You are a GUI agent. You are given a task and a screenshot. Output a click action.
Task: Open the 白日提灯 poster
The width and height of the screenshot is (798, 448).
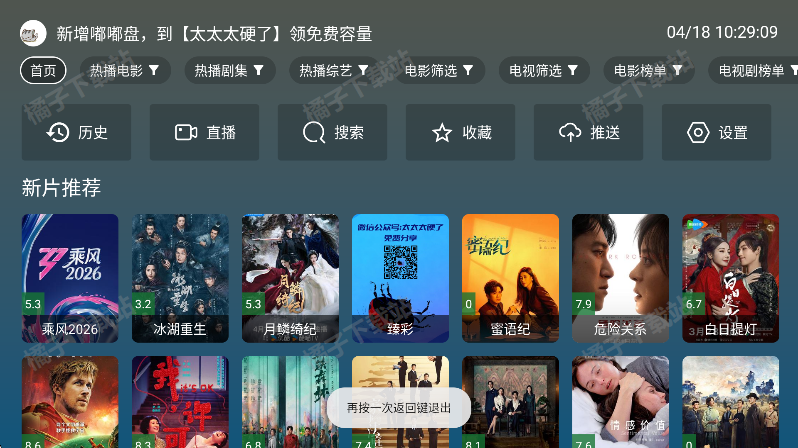click(x=730, y=278)
